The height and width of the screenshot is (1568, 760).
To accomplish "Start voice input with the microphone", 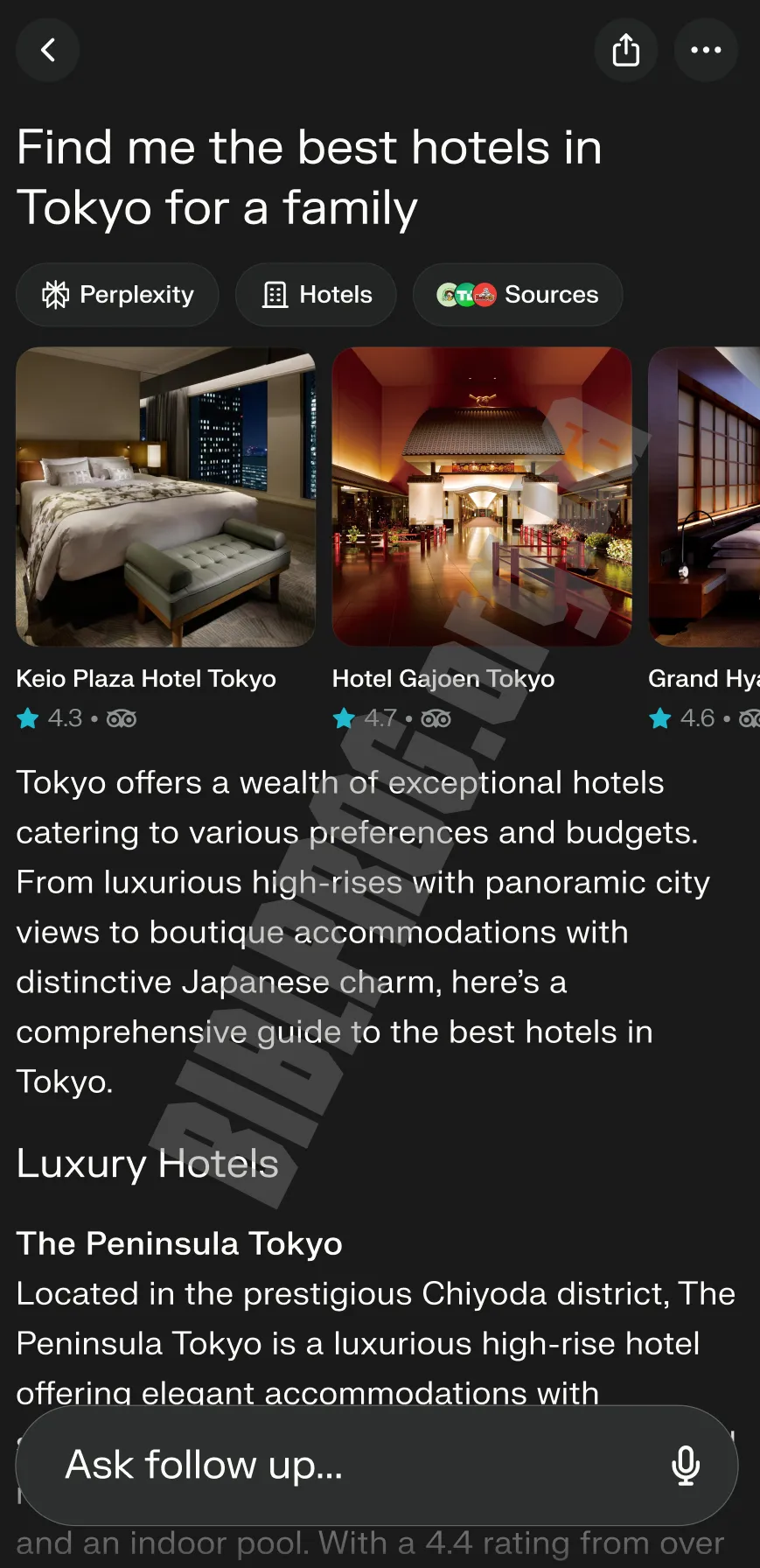I will (686, 1465).
